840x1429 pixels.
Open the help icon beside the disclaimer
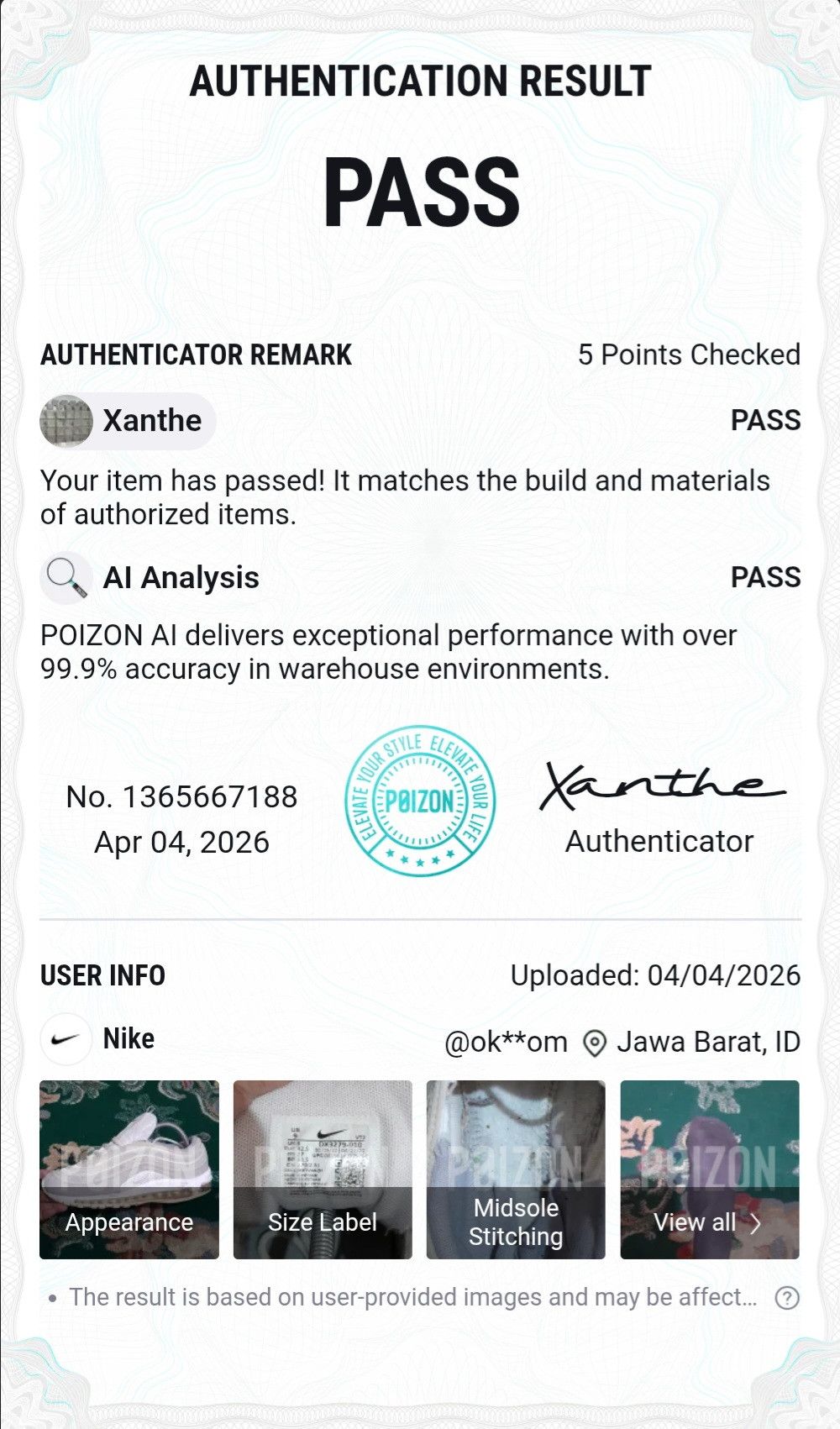pos(787,1298)
